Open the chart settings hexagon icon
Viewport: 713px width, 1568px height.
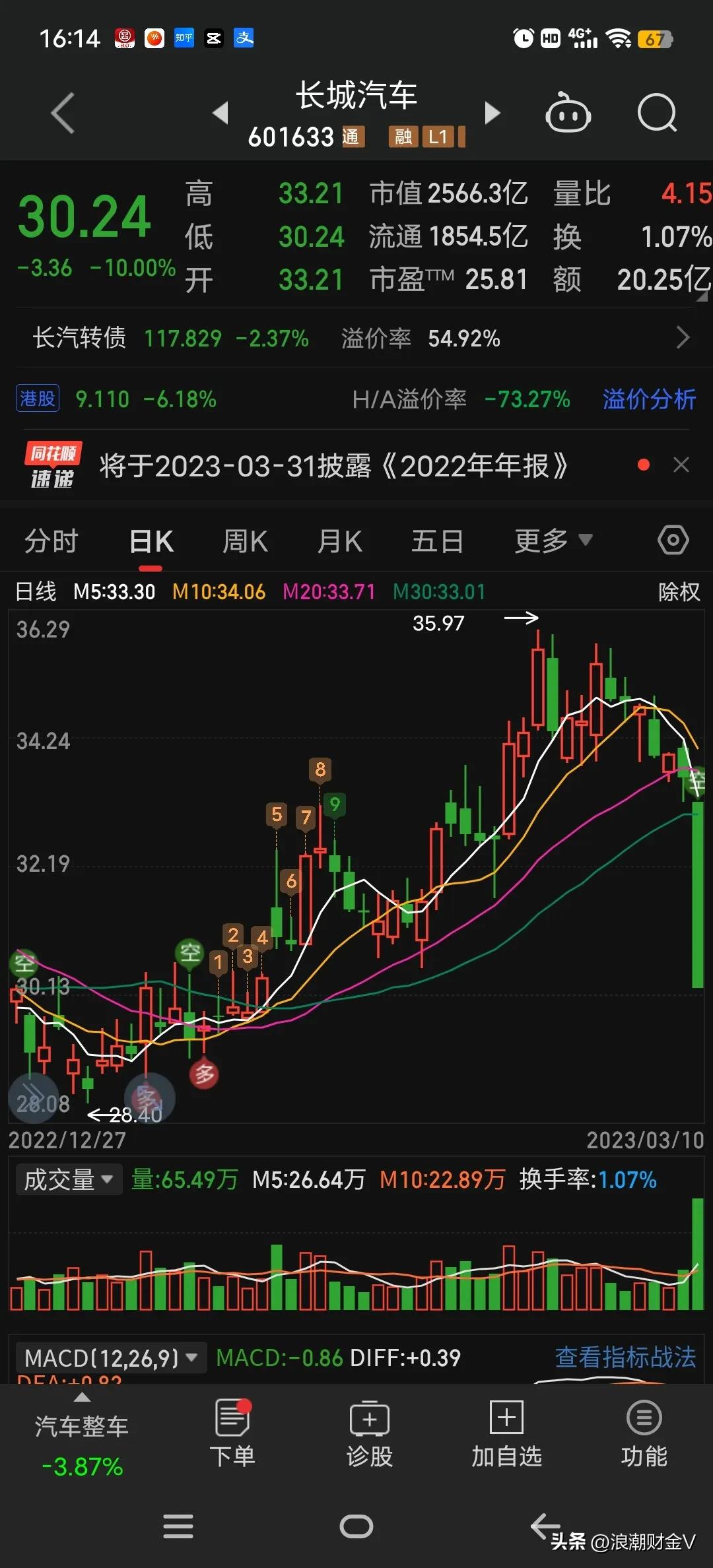[673, 539]
